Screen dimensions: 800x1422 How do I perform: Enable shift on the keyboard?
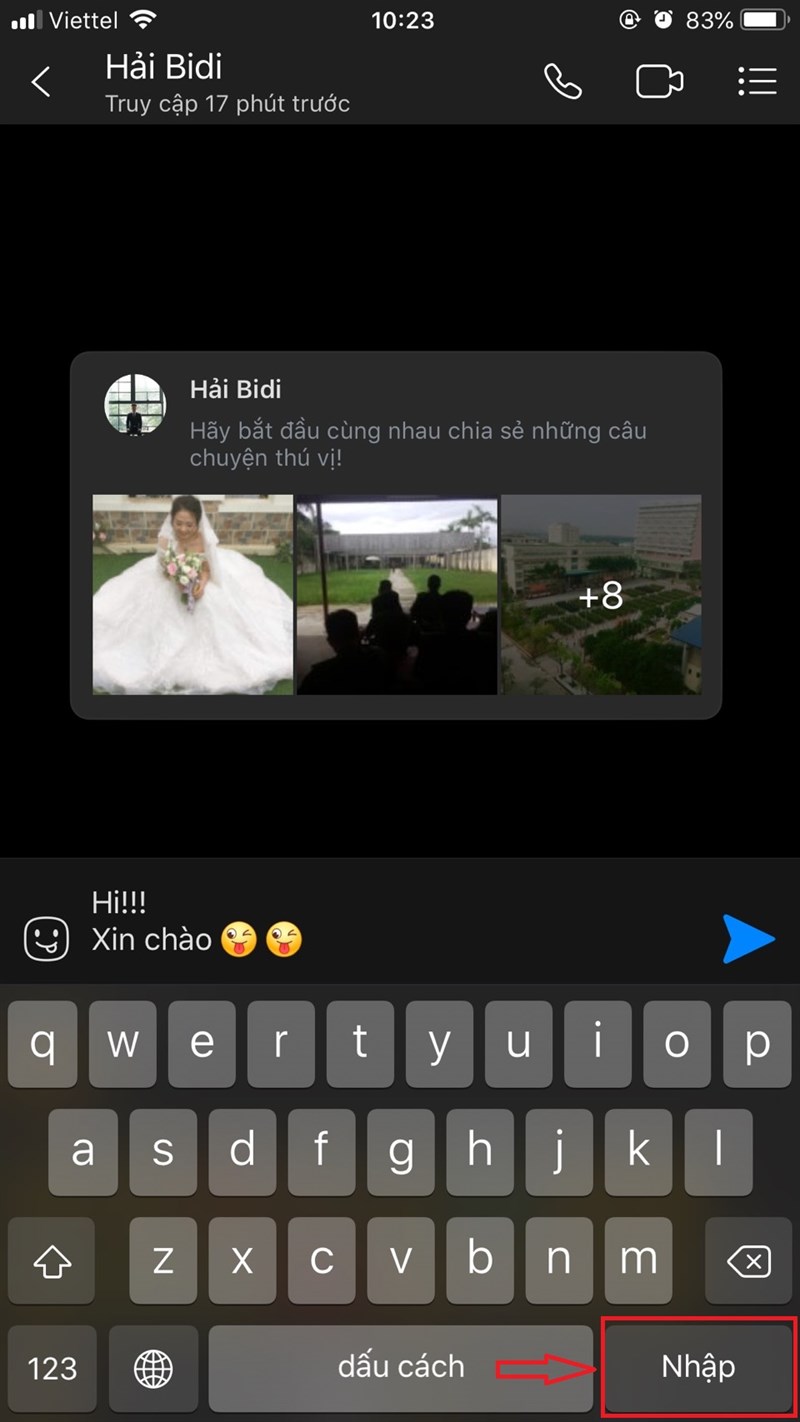click(x=52, y=1262)
